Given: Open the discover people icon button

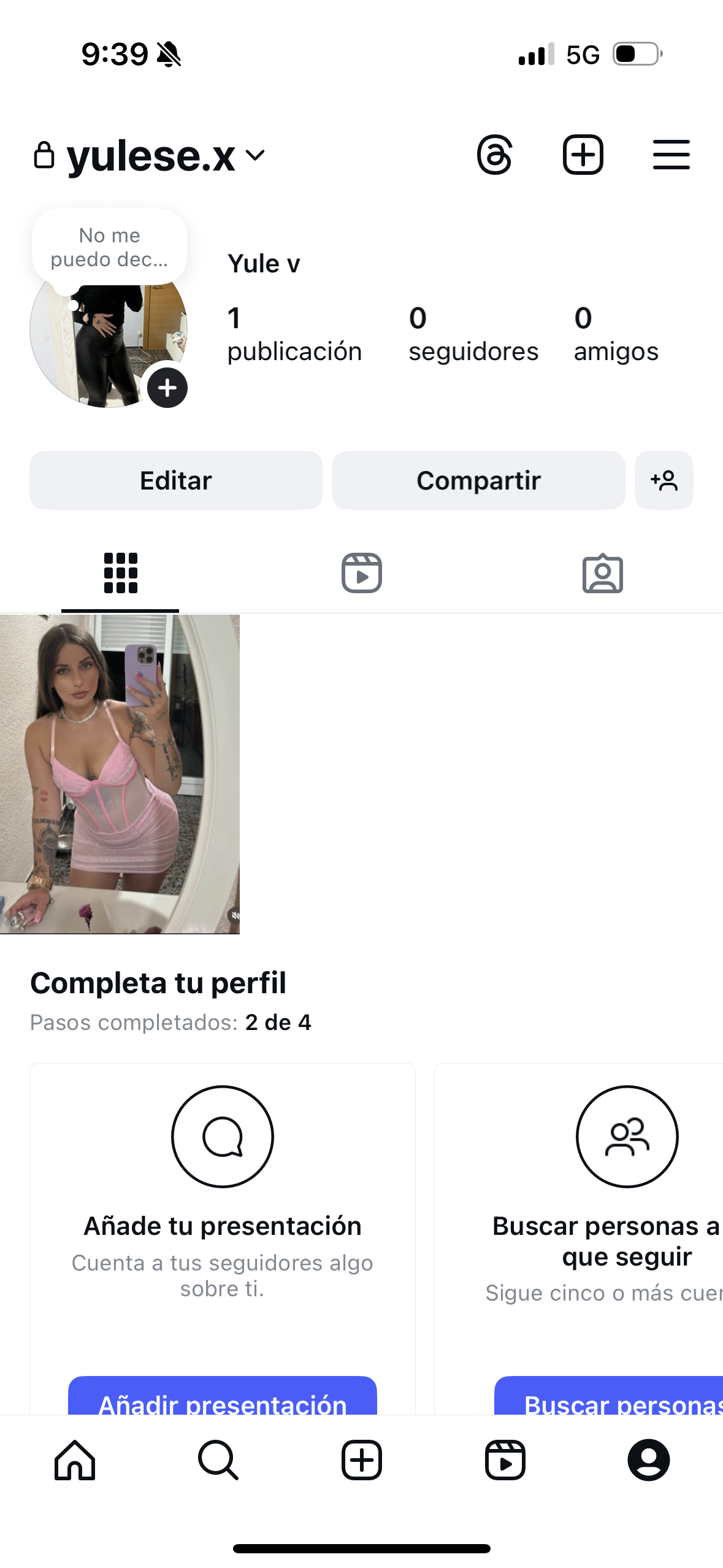Looking at the screenshot, I should pos(664,480).
